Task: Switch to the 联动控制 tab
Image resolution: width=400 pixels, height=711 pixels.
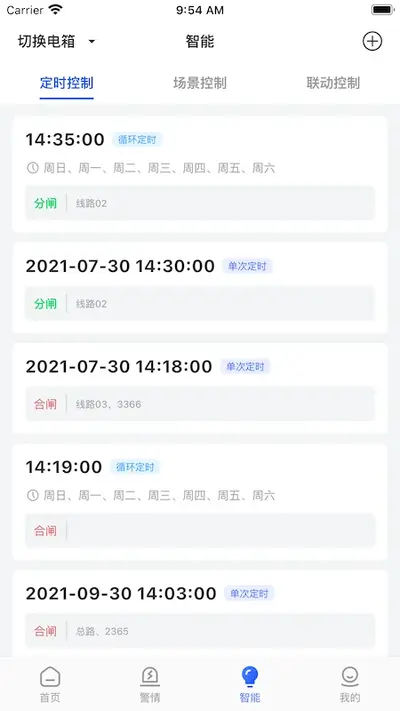Action: 333,83
